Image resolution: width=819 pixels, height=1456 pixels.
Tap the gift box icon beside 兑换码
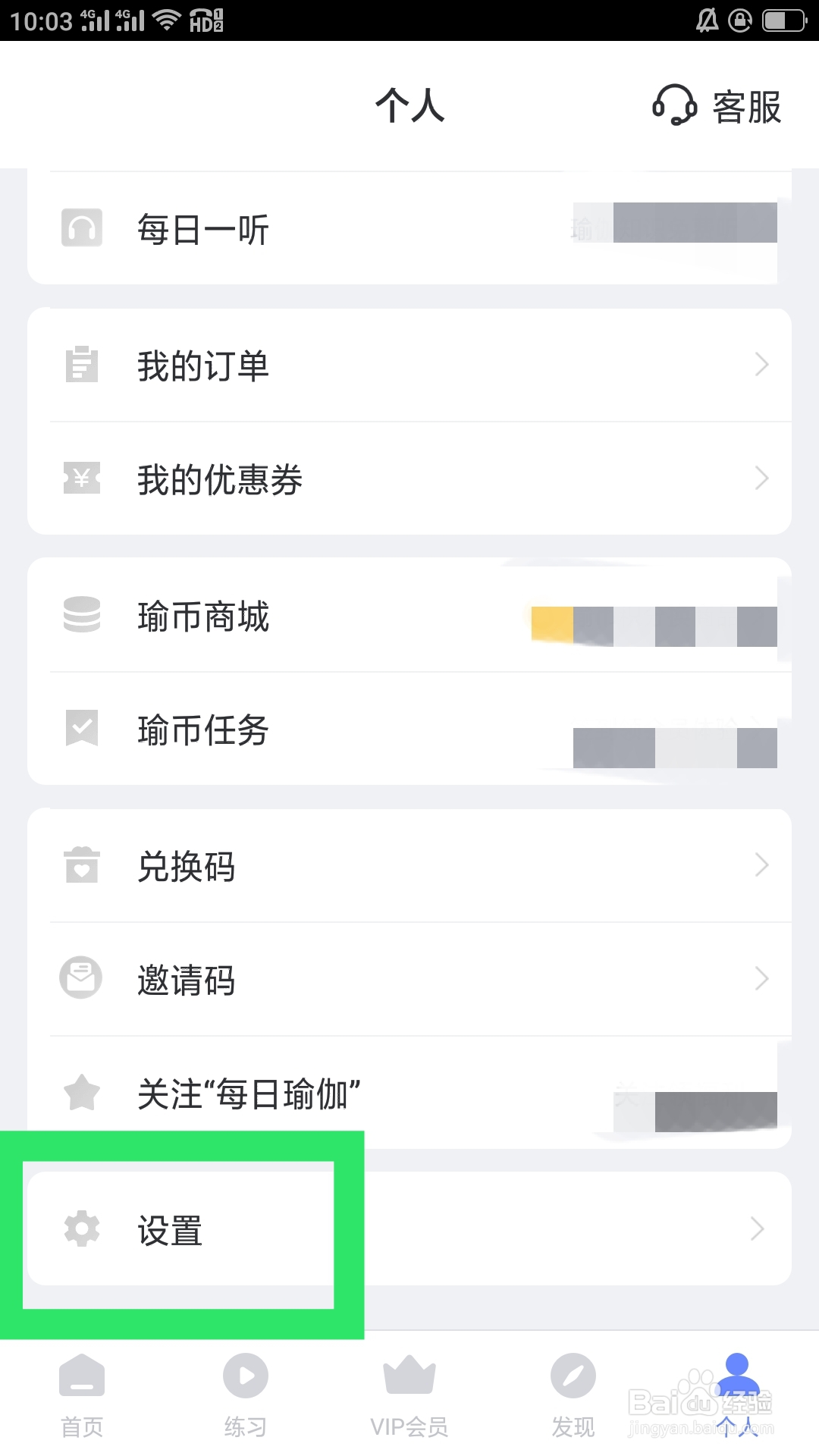pos(81,865)
